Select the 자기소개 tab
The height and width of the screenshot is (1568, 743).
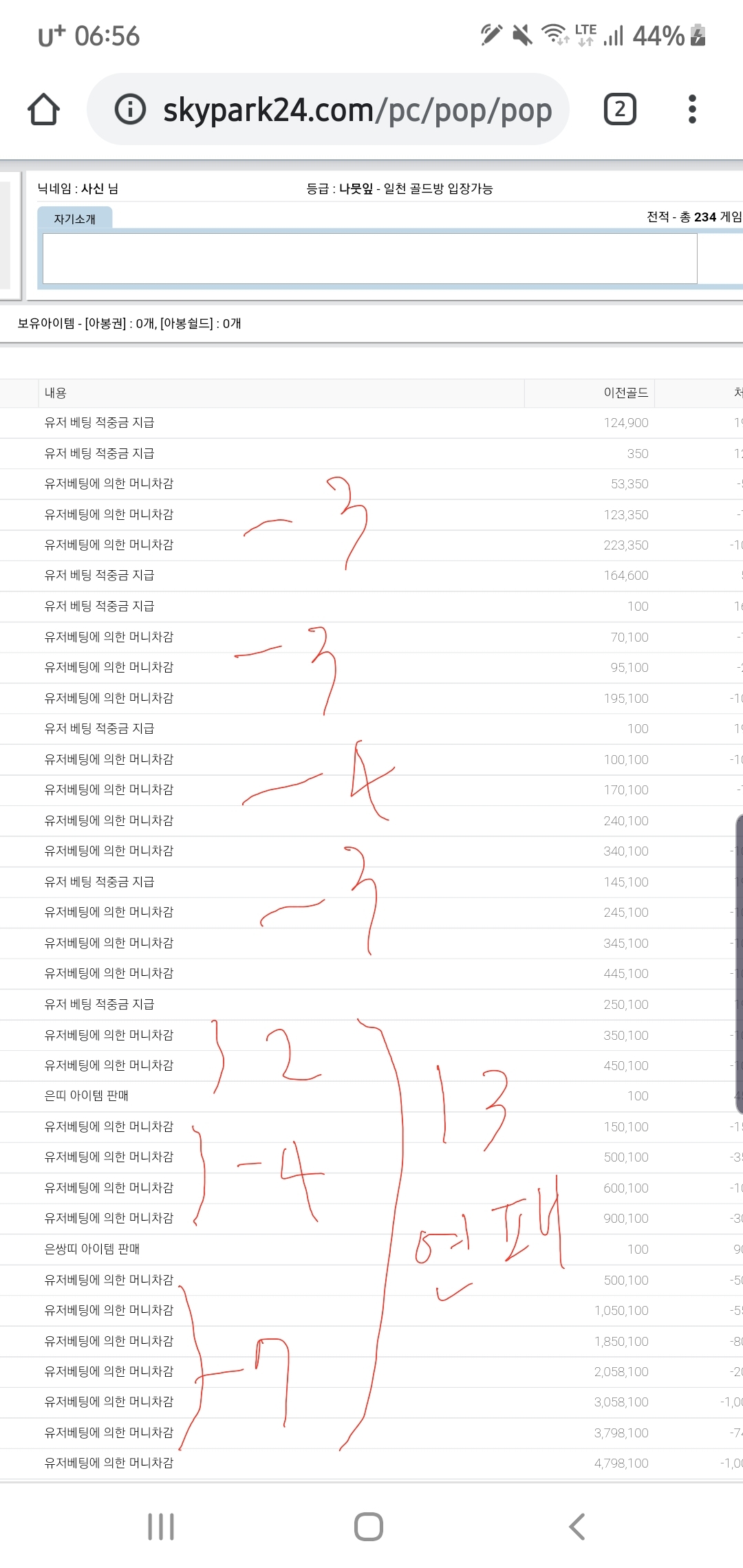[x=74, y=219]
